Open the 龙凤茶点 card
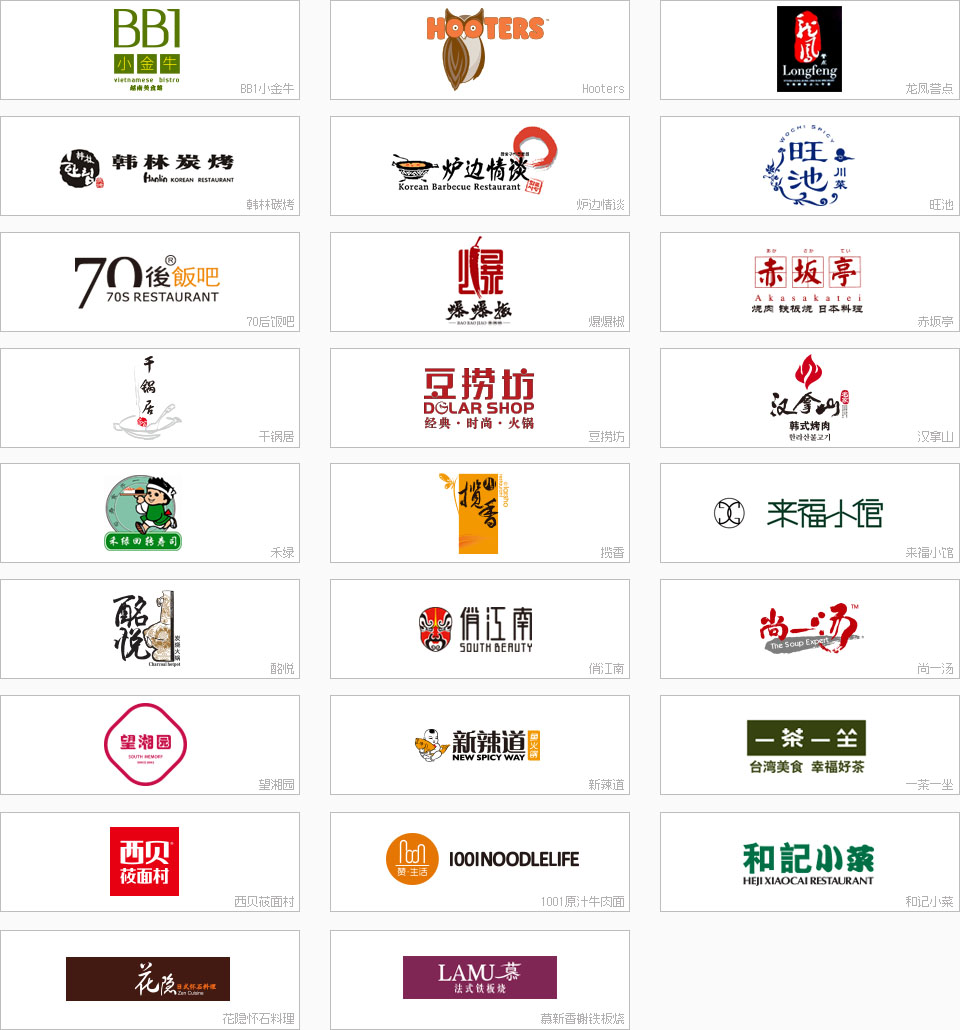 pyautogui.click(x=809, y=50)
